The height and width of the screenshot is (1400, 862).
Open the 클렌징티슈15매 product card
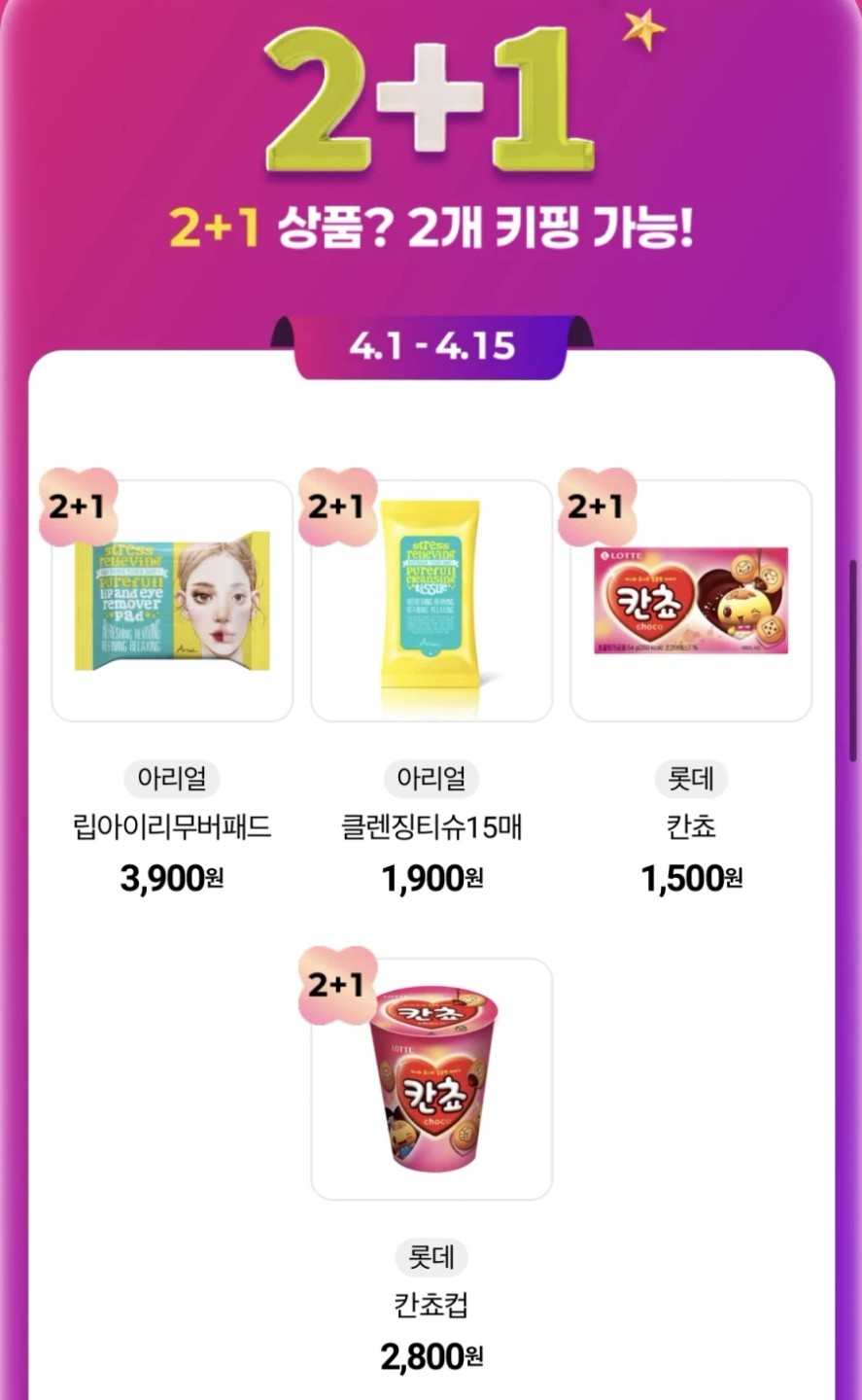431,601
